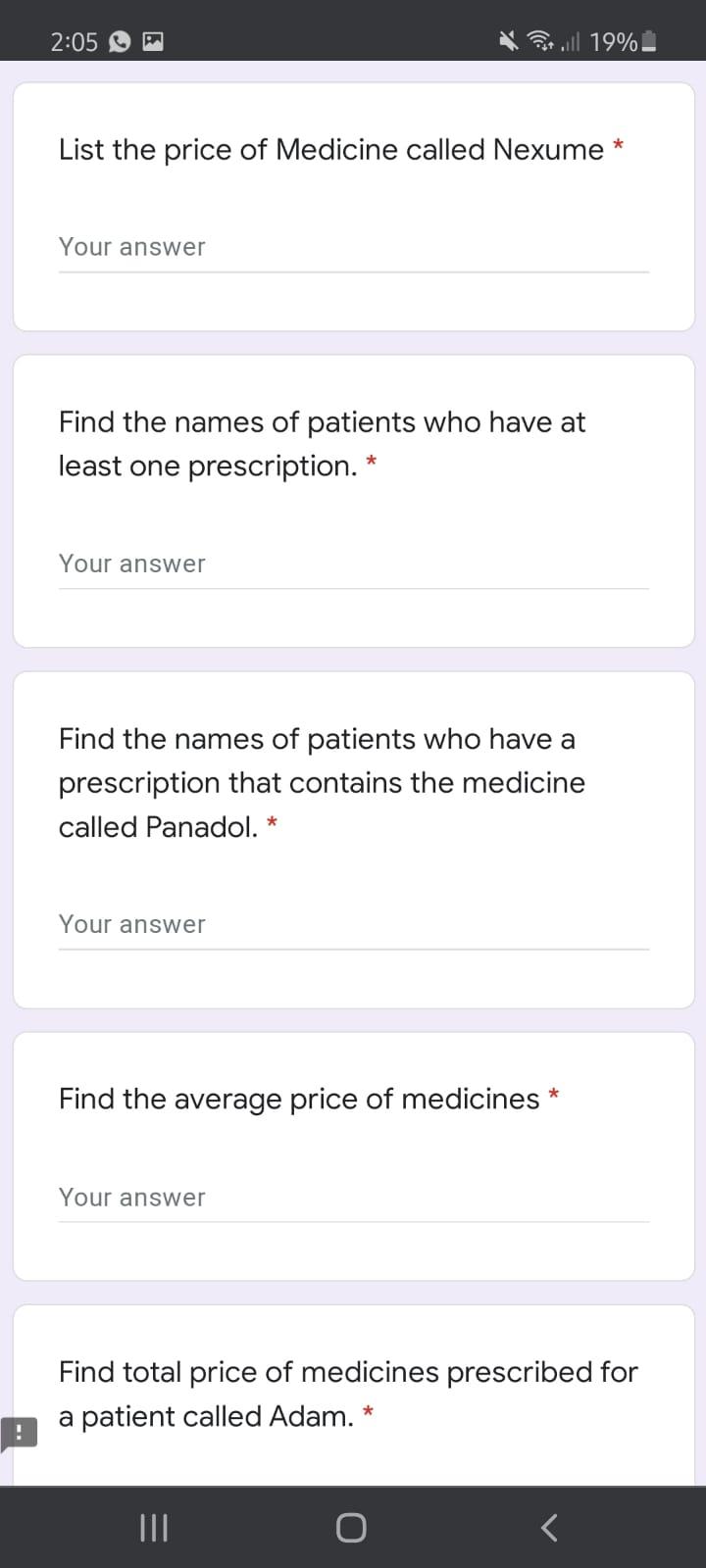Open recent apps from navigation bar
The image size is (706, 1568).
click(x=154, y=1527)
